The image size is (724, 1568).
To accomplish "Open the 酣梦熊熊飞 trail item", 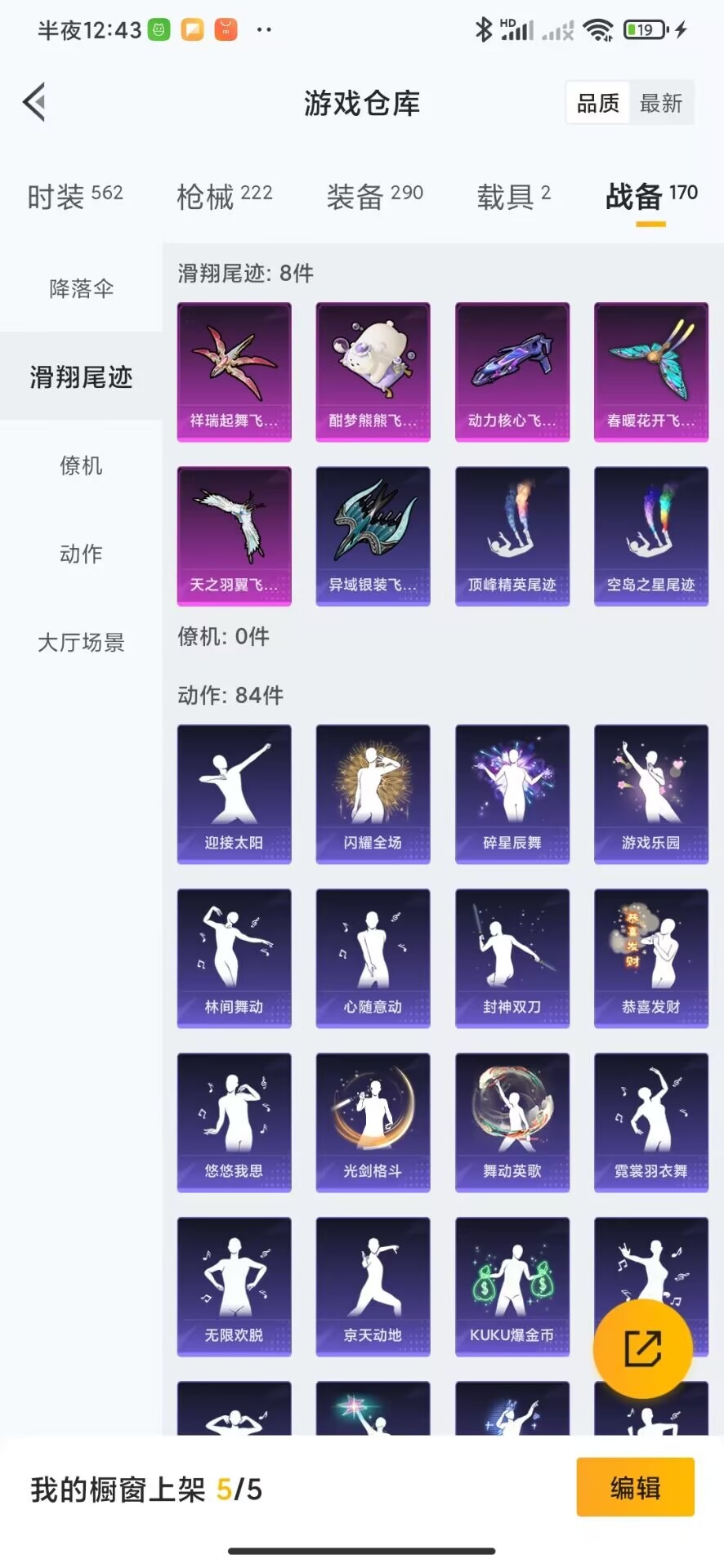I will tap(373, 372).
